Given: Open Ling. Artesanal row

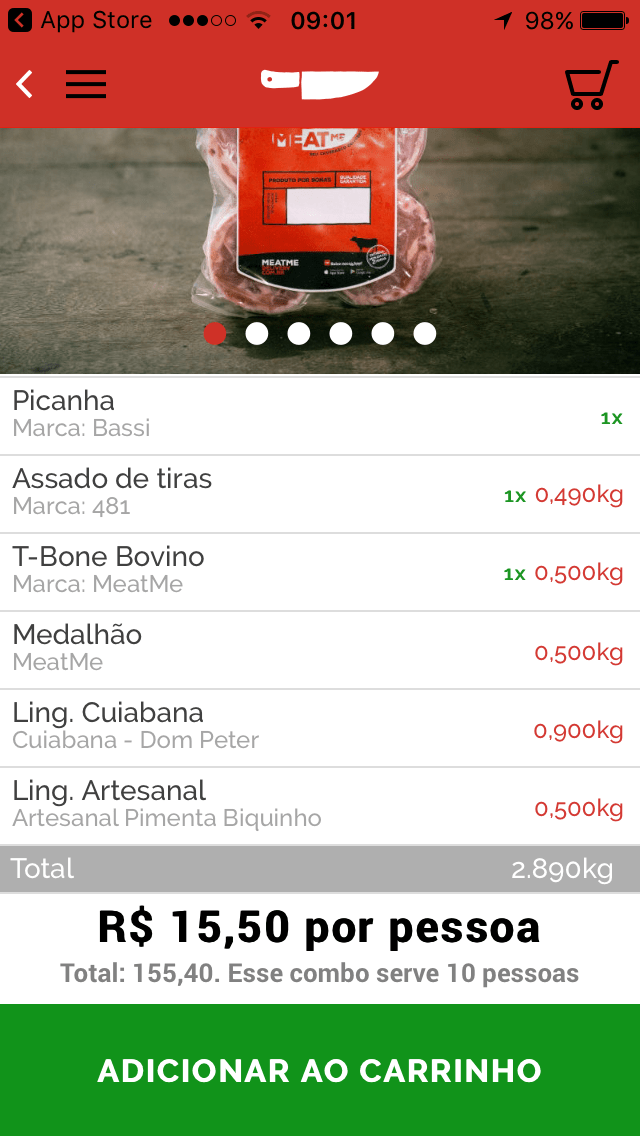Looking at the screenshot, I should click(320, 806).
